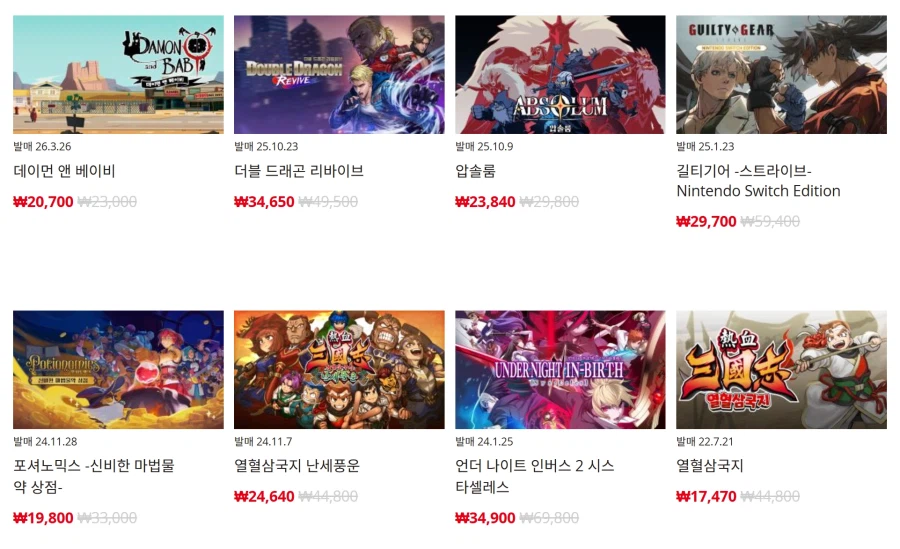Open the 더블 드래곤 리바이브 game card
The height and width of the screenshot is (549, 900).
339,75
